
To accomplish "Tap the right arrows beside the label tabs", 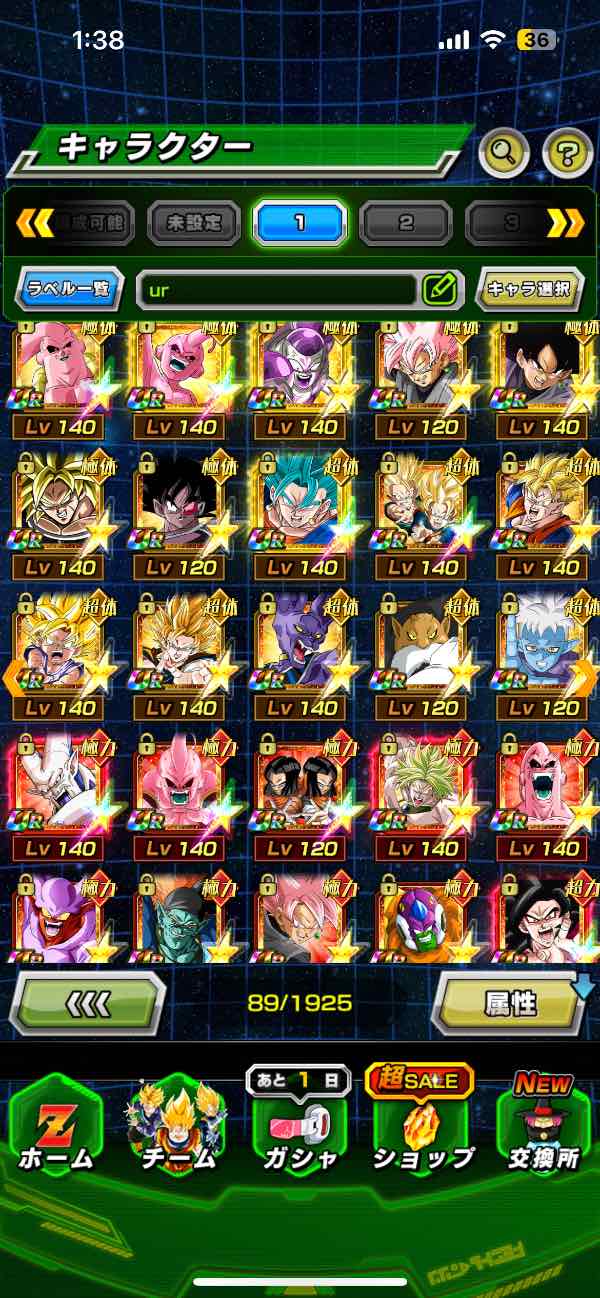I will [565, 223].
